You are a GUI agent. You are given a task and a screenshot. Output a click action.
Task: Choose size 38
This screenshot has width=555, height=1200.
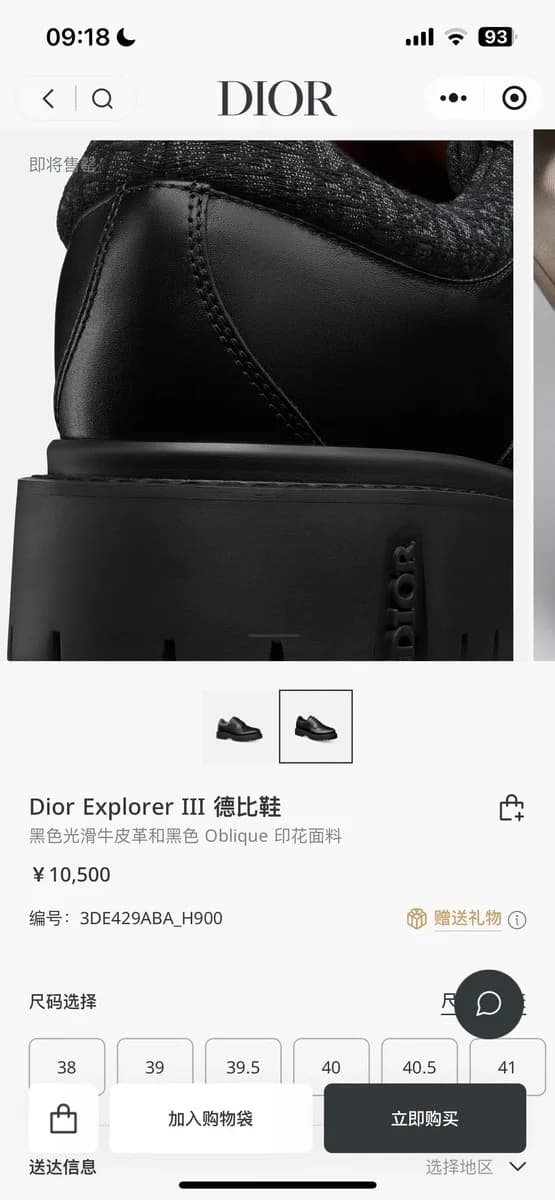[67, 1067]
